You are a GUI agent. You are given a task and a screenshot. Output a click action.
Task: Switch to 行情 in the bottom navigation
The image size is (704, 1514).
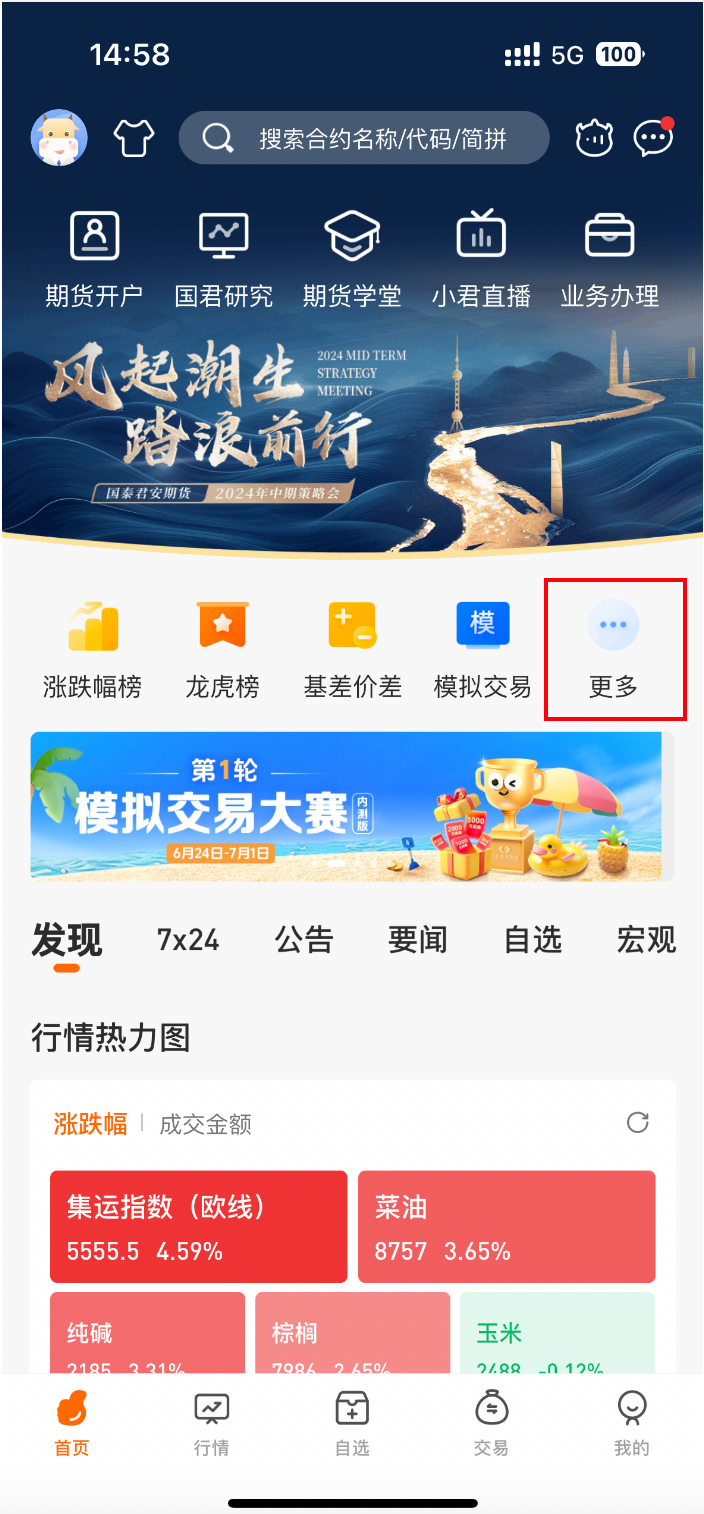pyautogui.click(x=211, y=1424)
